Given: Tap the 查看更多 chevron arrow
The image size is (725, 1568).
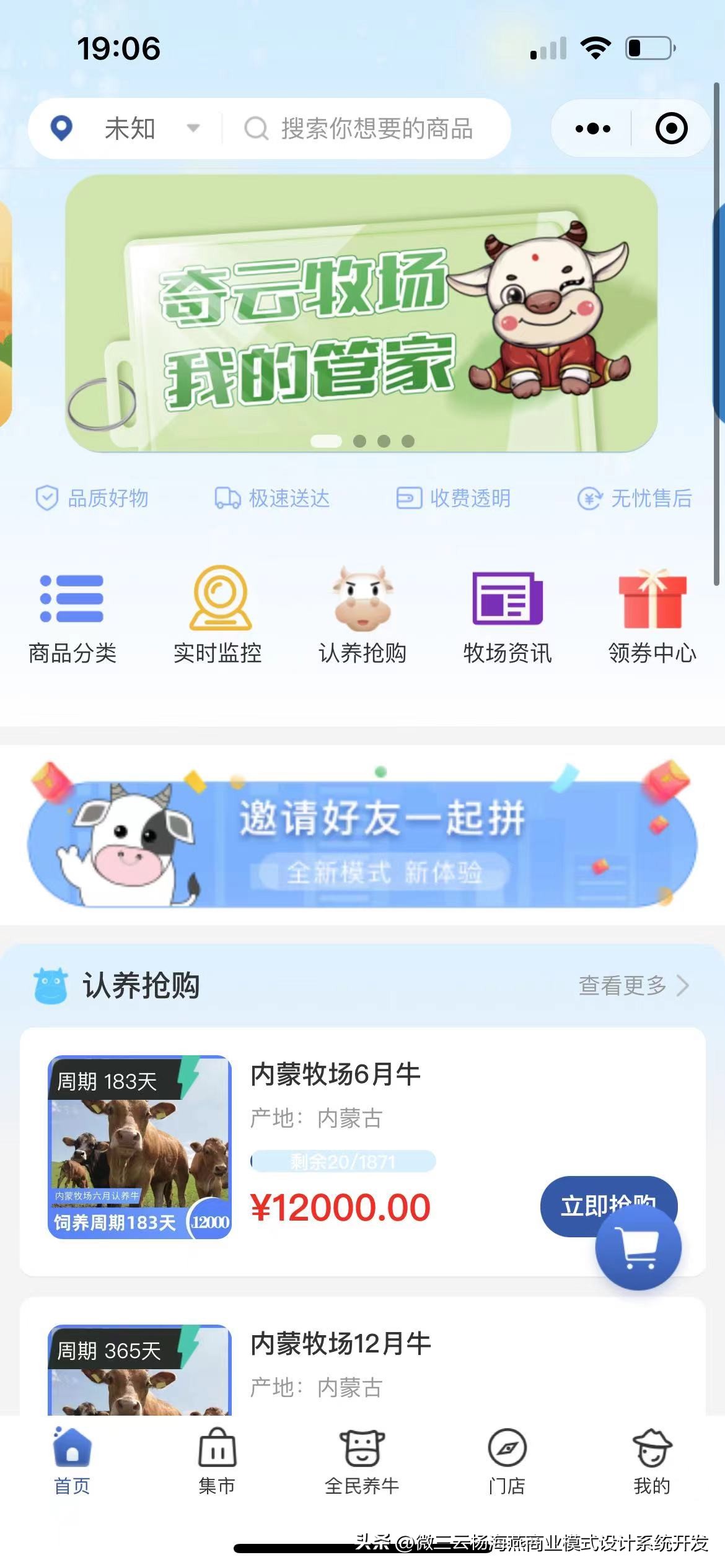Looking at the screenshot, I should click(682, 987).
